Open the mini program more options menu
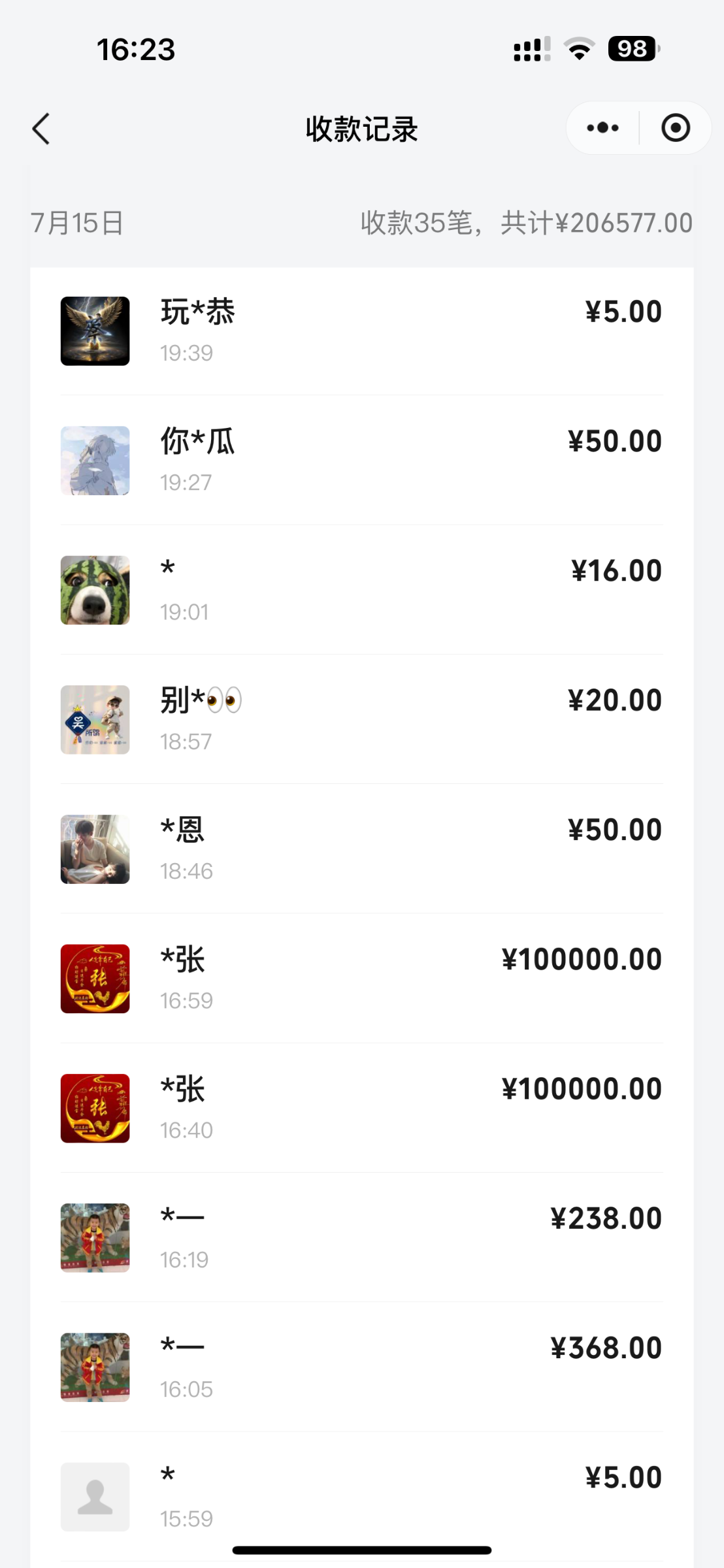 [x=602, y=128]
